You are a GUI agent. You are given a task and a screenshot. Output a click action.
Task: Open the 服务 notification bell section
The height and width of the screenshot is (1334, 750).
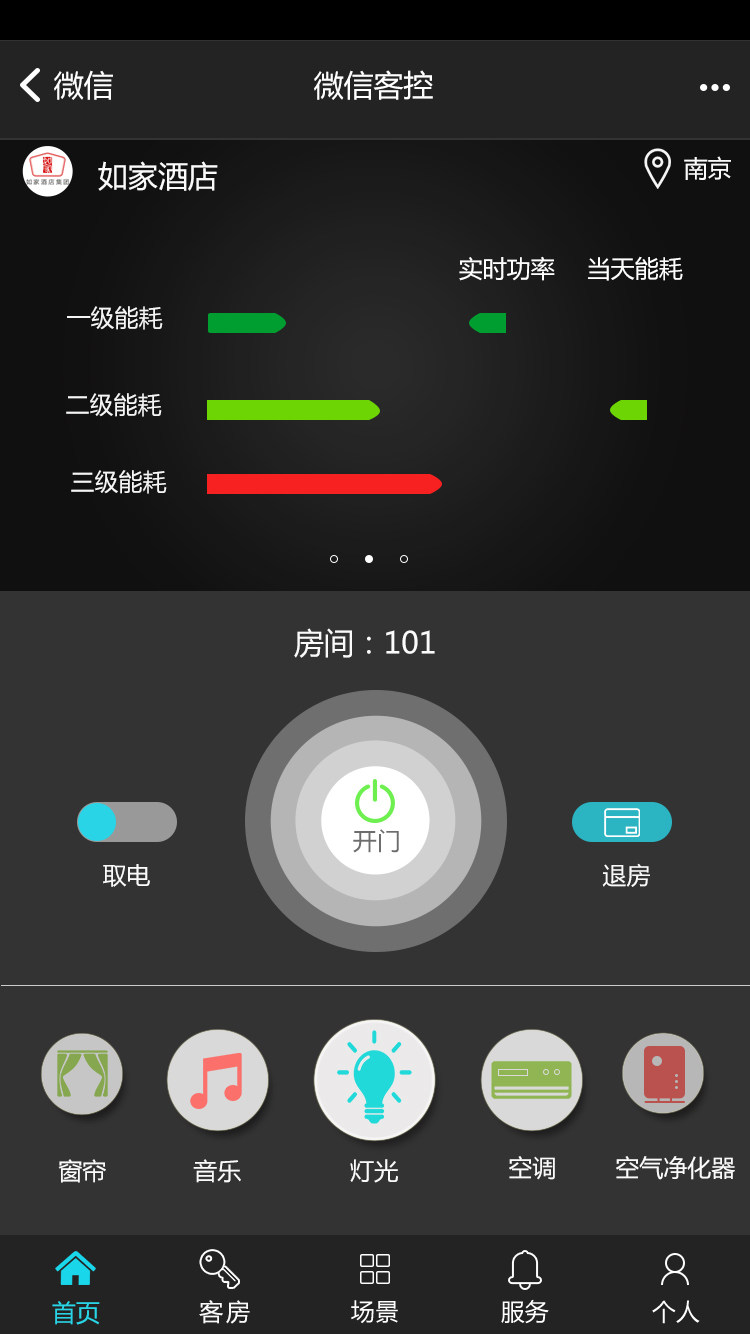pos(525,1285)
